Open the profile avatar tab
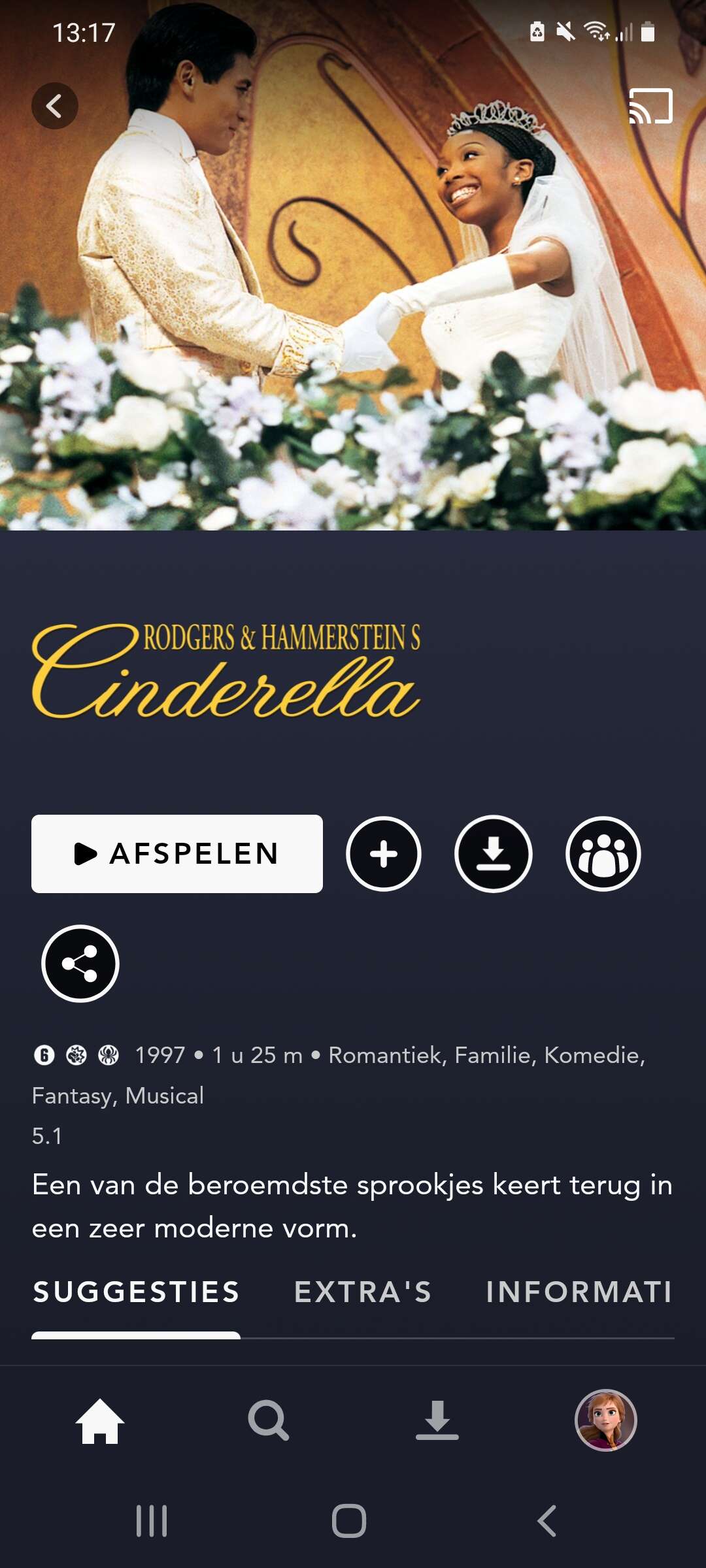706x1568 pixels. (606, 1420)
